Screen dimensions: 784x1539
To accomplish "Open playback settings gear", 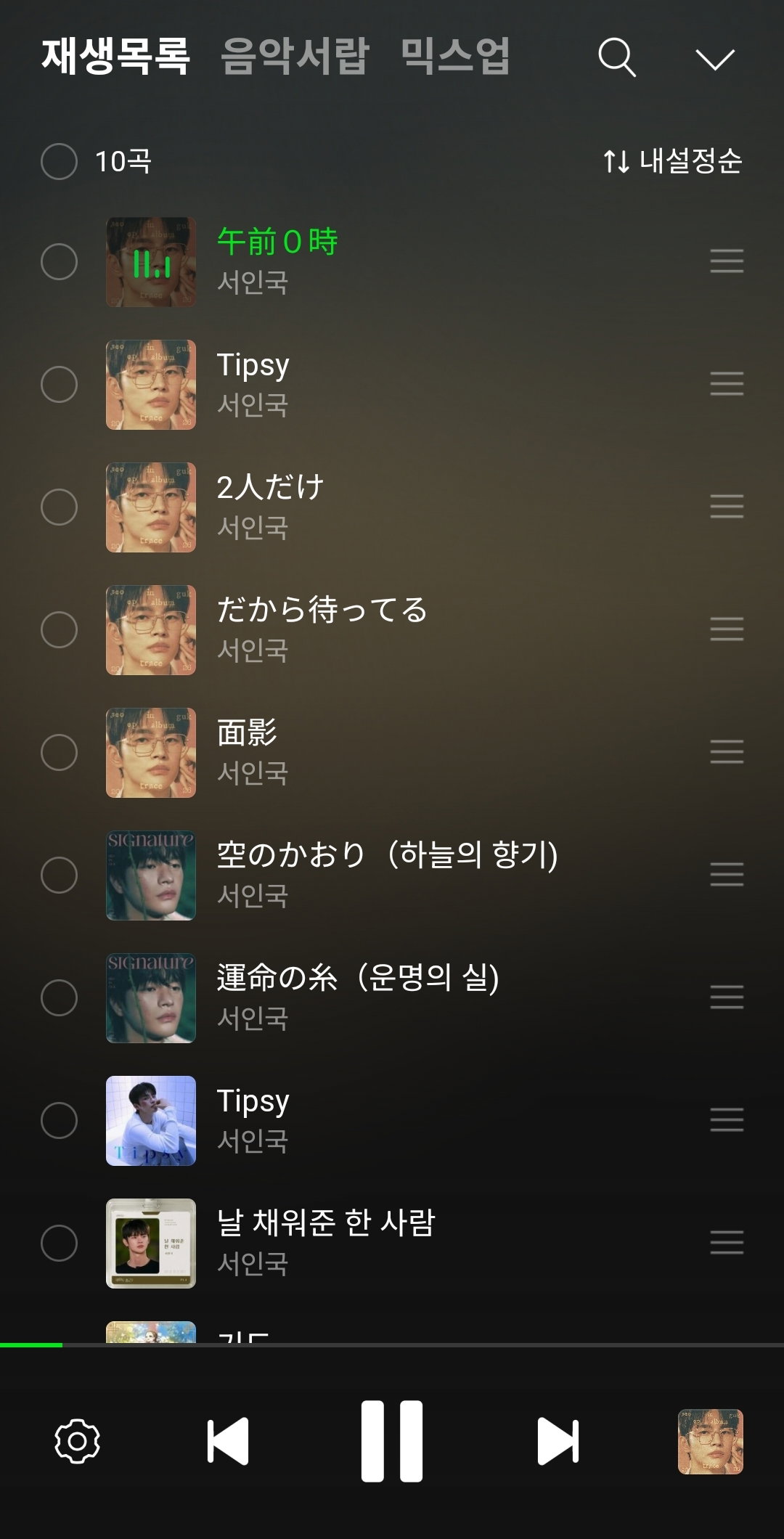I will point(78,1441).
